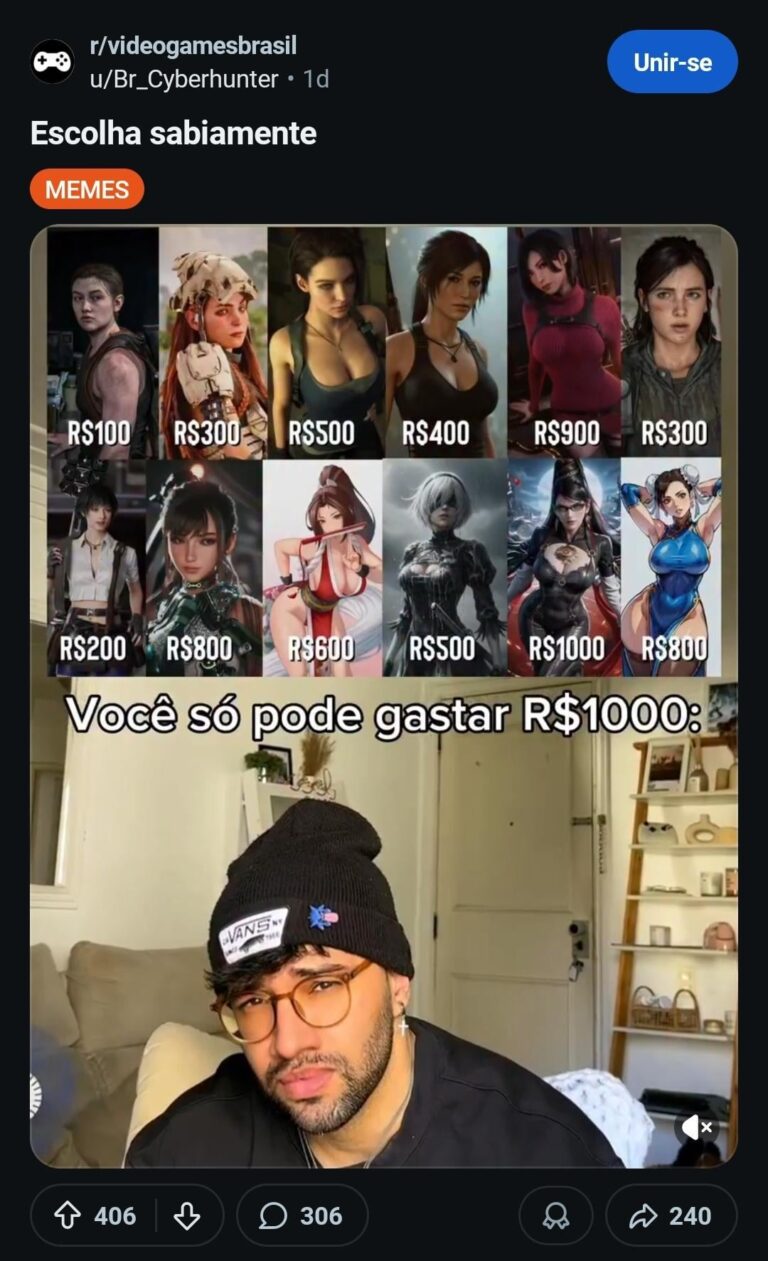
Task: Open the r/videogamesbrasil community avatar
Action: tap(52, 62)
